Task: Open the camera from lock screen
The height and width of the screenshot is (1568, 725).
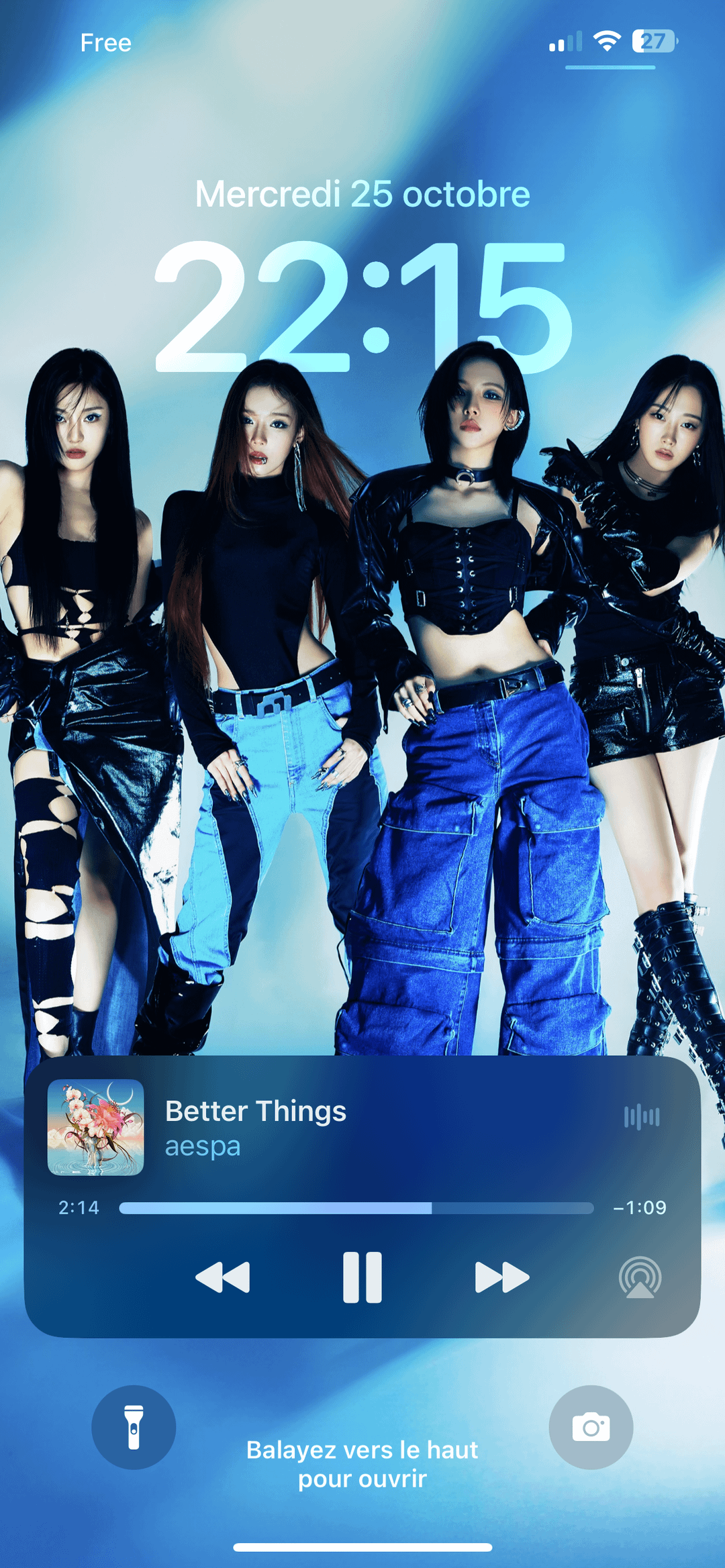Action: pos(591,1427)
